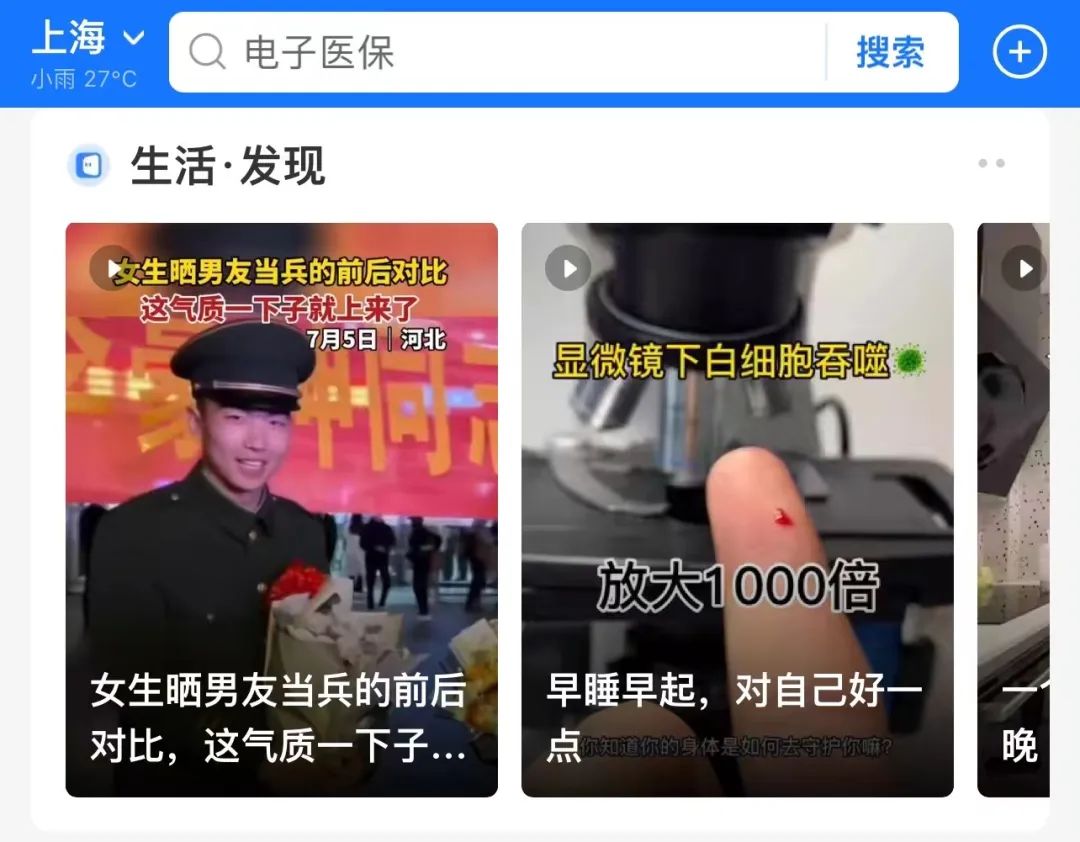Image resolution: width=1080 pixels, height=842 pixels.
Task: Tap the 搜索 button
Action: [890, 52]
